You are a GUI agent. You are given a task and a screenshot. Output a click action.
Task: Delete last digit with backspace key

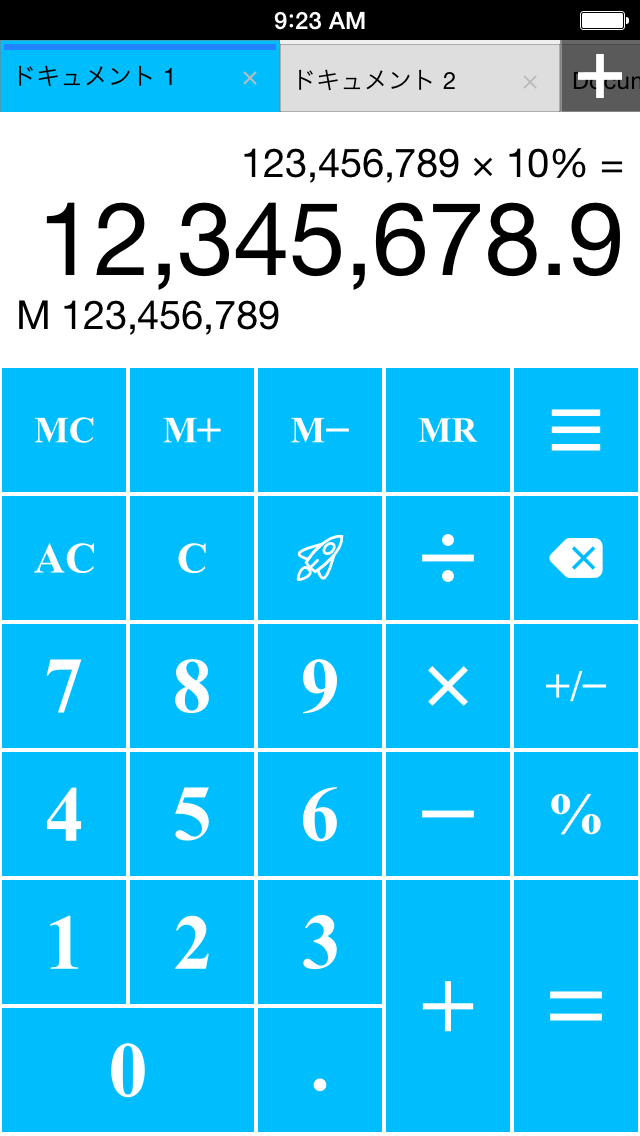tap(576, 558)
